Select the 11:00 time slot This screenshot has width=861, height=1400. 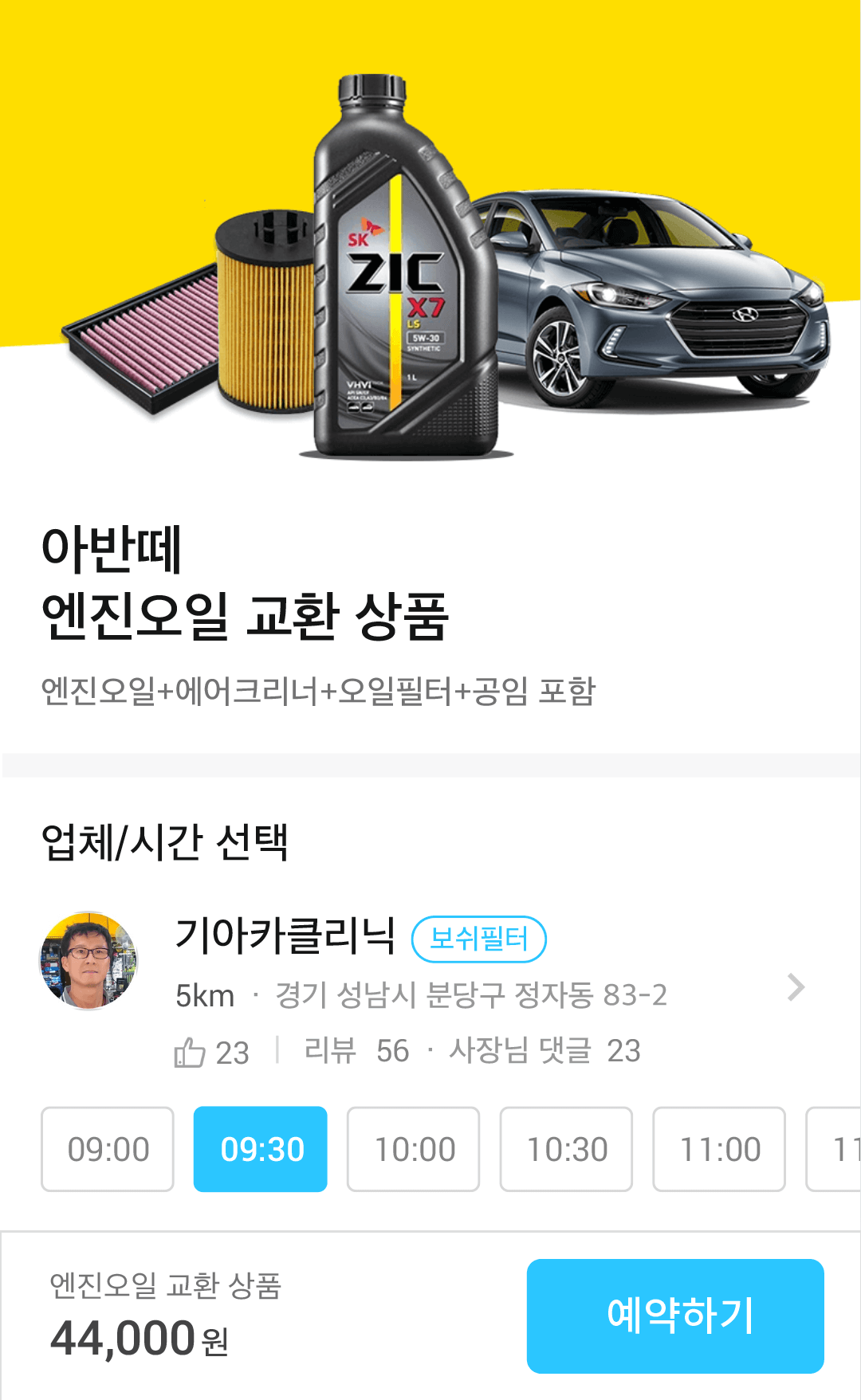(719, 1149)
